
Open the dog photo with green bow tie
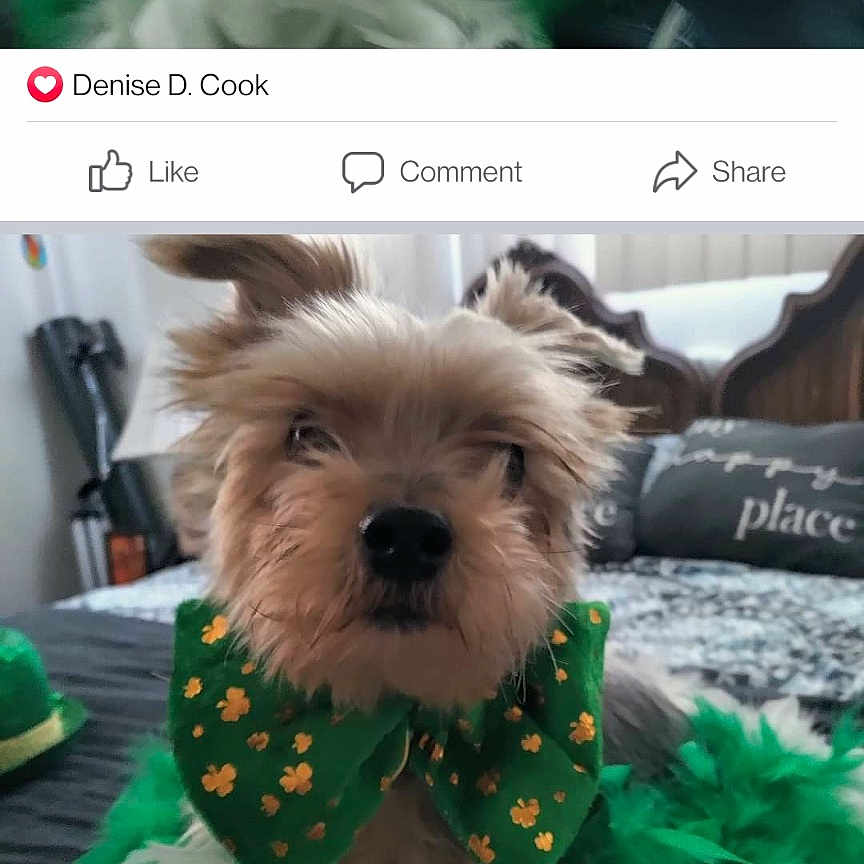(x=432, y=550)
